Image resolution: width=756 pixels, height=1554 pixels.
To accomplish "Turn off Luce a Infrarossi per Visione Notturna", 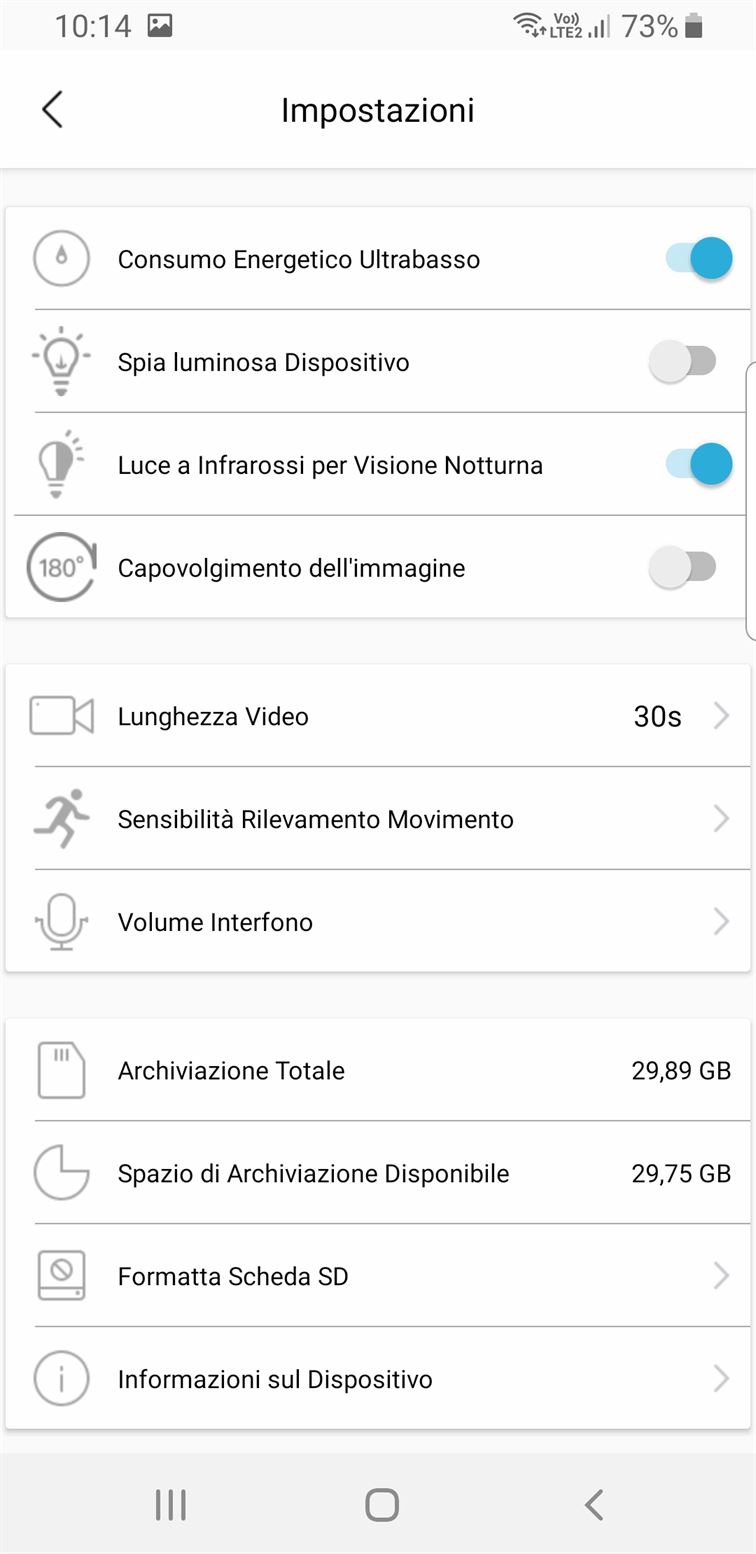I will pos(698,465).
